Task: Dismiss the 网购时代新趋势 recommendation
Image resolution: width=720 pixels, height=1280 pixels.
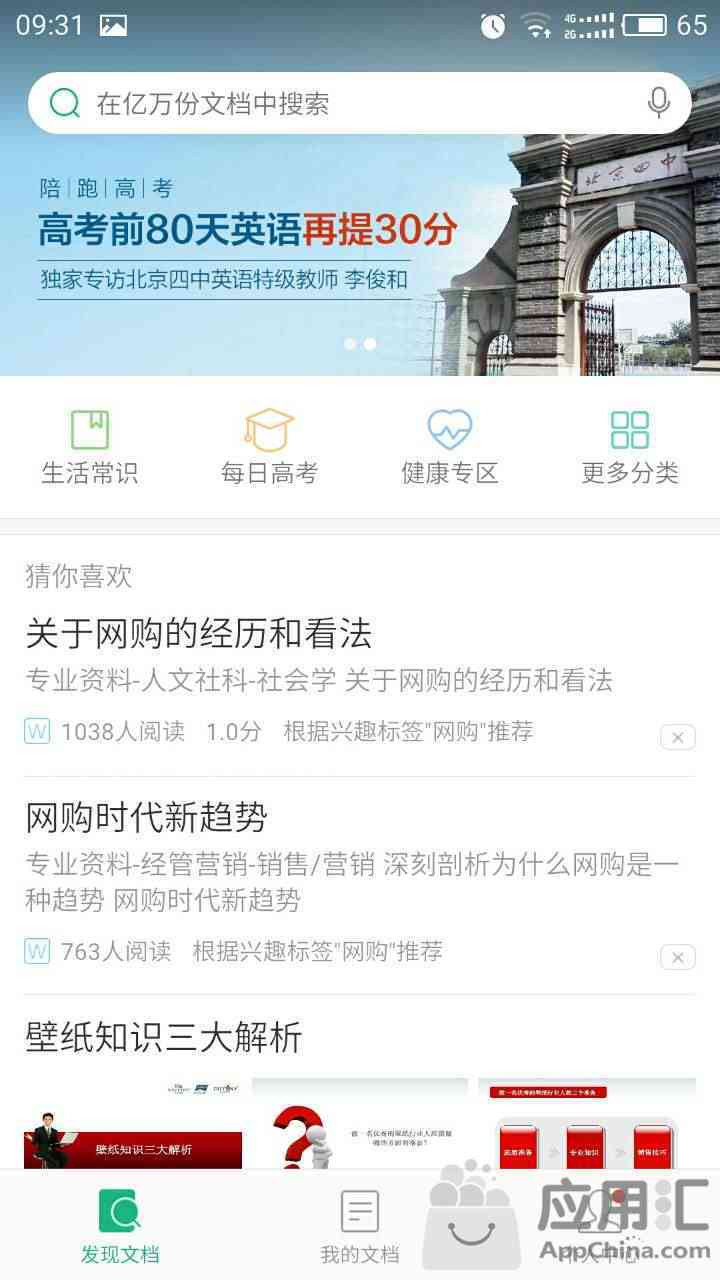Action: coord(677,958)
